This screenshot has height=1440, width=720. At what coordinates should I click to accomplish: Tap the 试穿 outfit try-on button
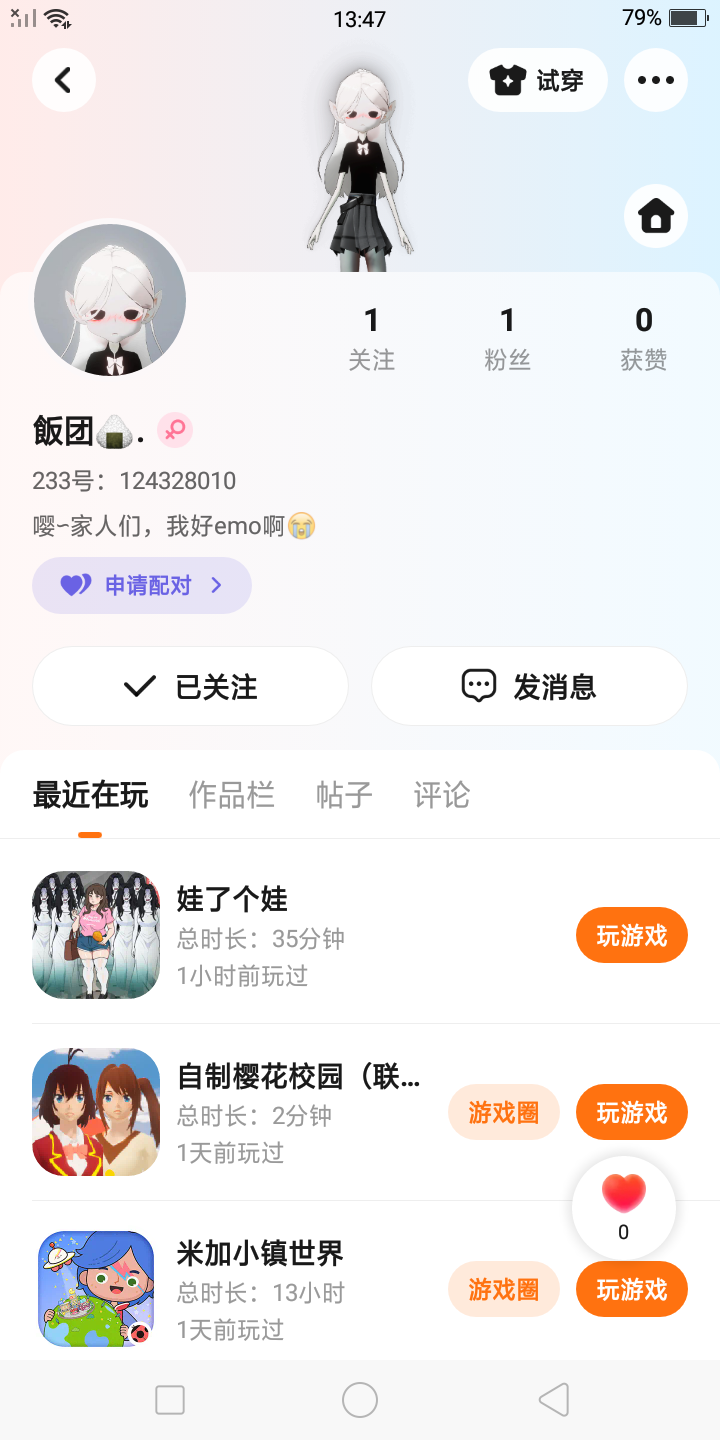(537, 80)
